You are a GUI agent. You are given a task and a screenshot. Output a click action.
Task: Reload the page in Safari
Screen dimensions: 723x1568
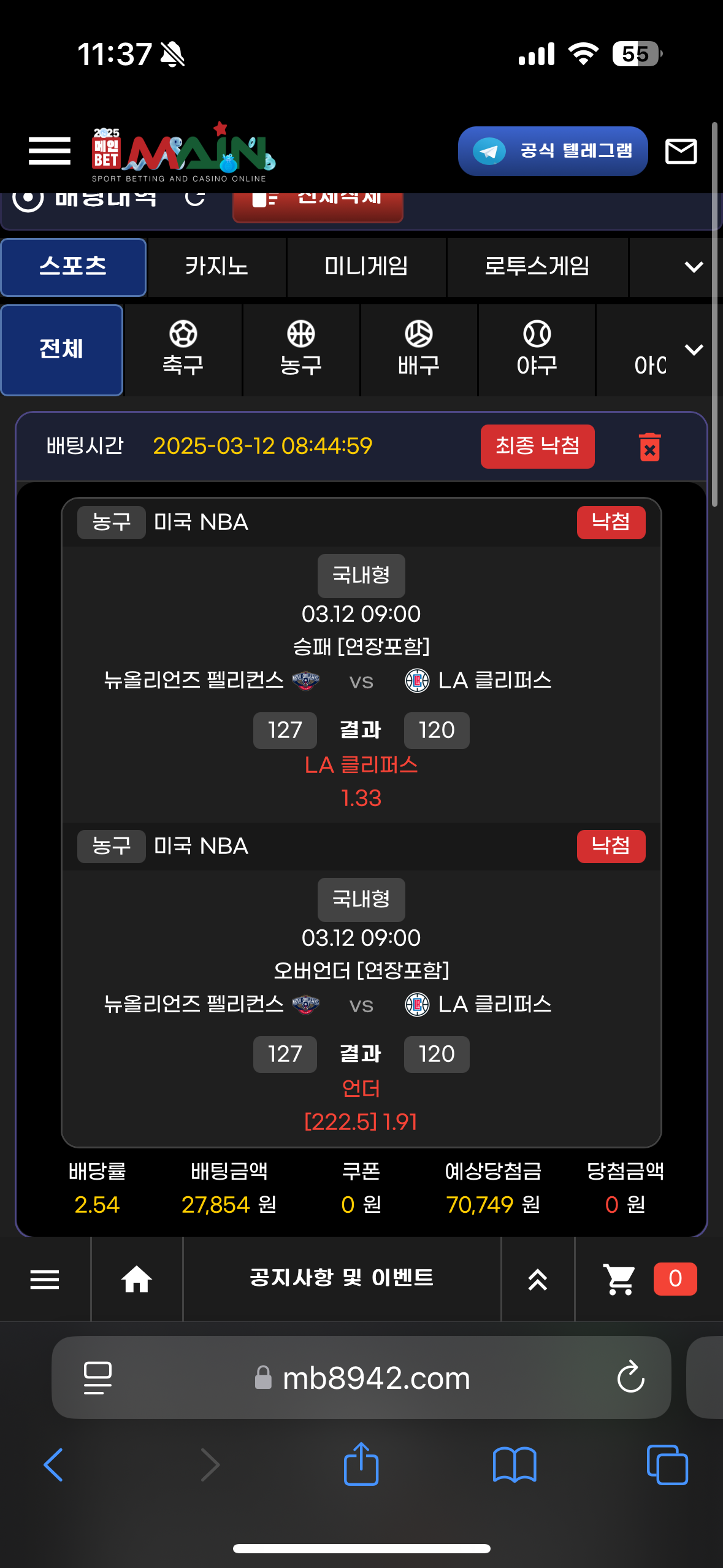coord(630,1378)
